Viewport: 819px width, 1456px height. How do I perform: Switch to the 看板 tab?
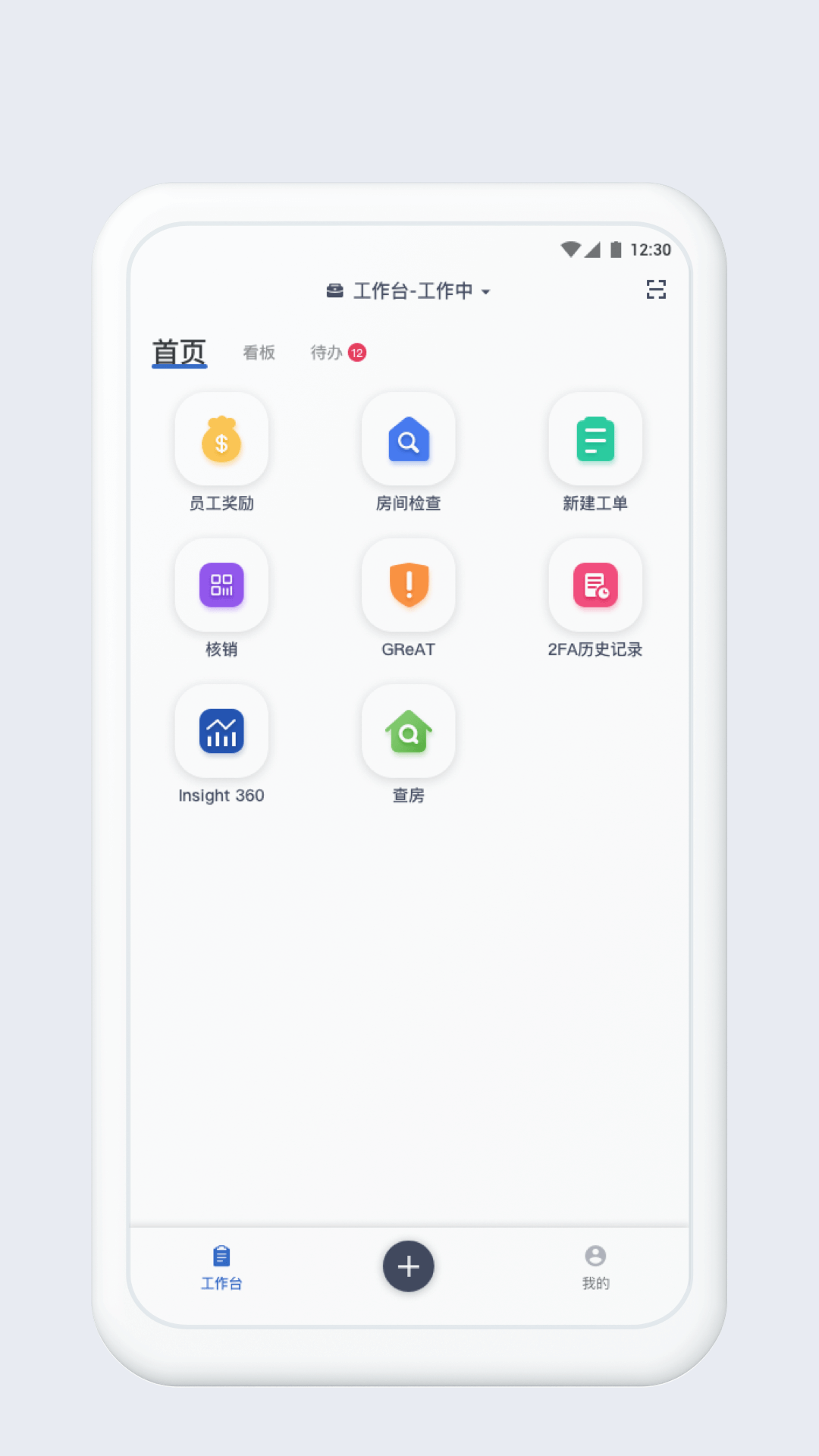tap(259, 353)
